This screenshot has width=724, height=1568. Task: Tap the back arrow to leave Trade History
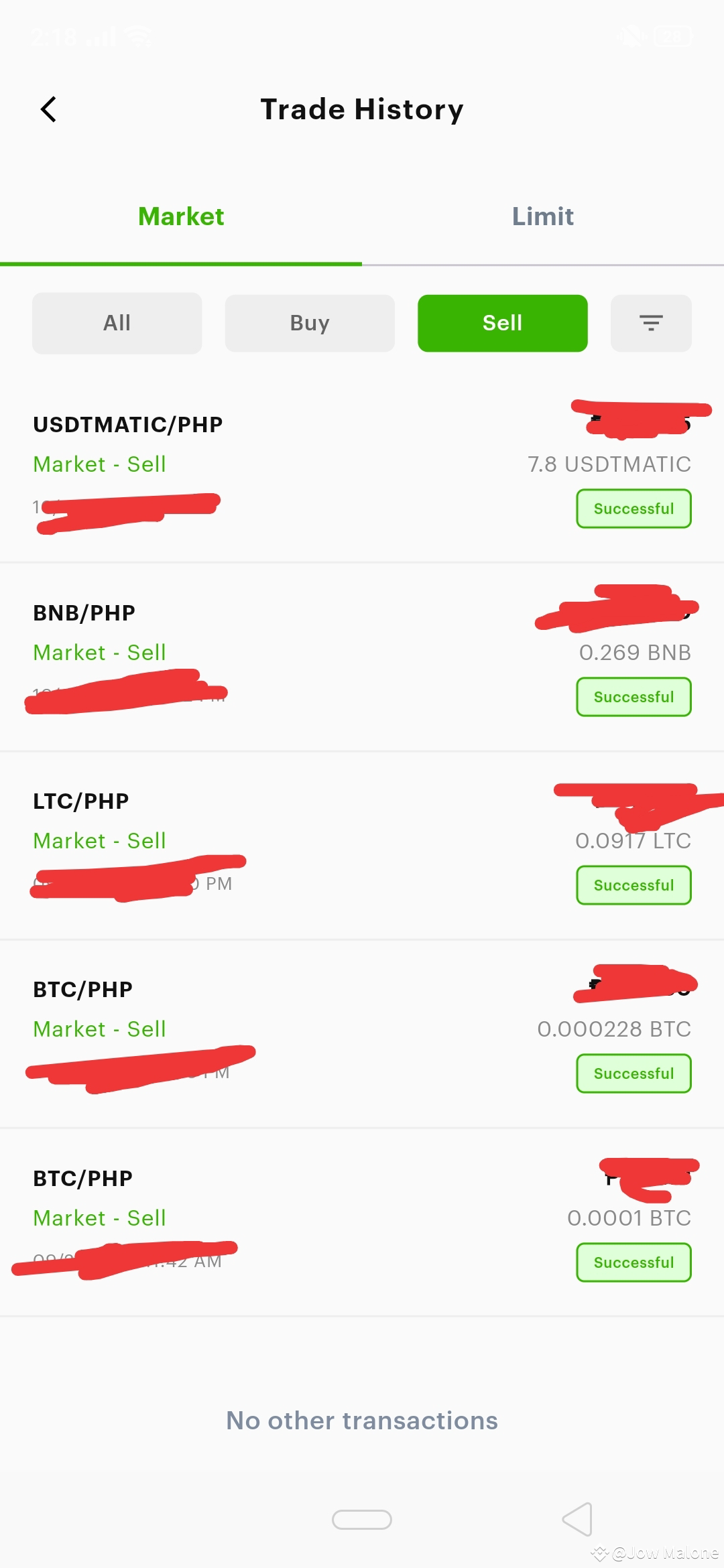tap(48, 109)
